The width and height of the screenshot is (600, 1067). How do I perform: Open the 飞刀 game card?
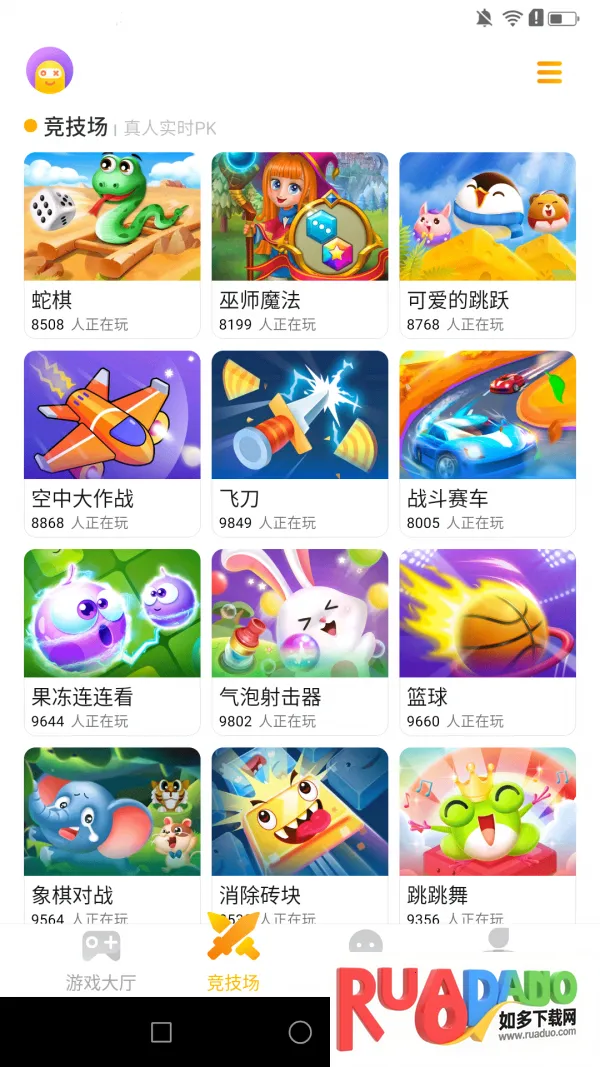click(x=299, y=442)
